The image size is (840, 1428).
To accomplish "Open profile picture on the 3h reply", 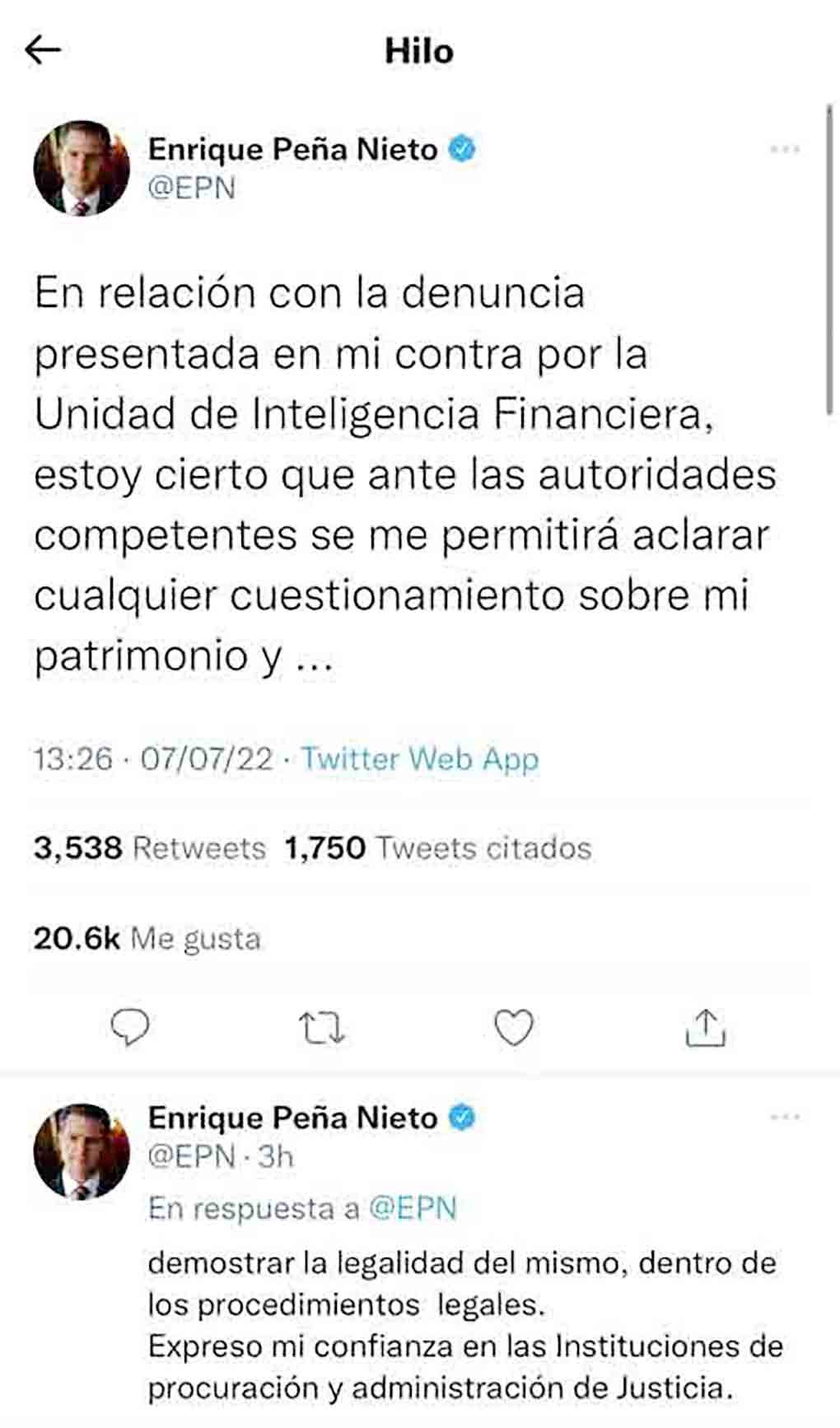I will click(x=82, y=1151).
